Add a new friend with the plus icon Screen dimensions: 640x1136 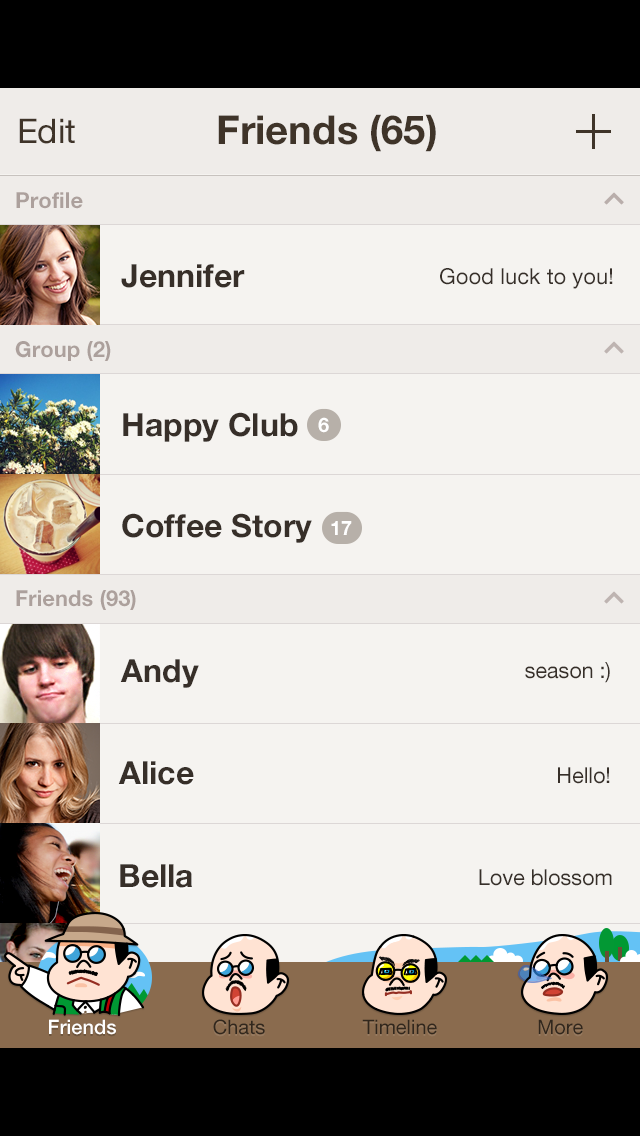593,132
